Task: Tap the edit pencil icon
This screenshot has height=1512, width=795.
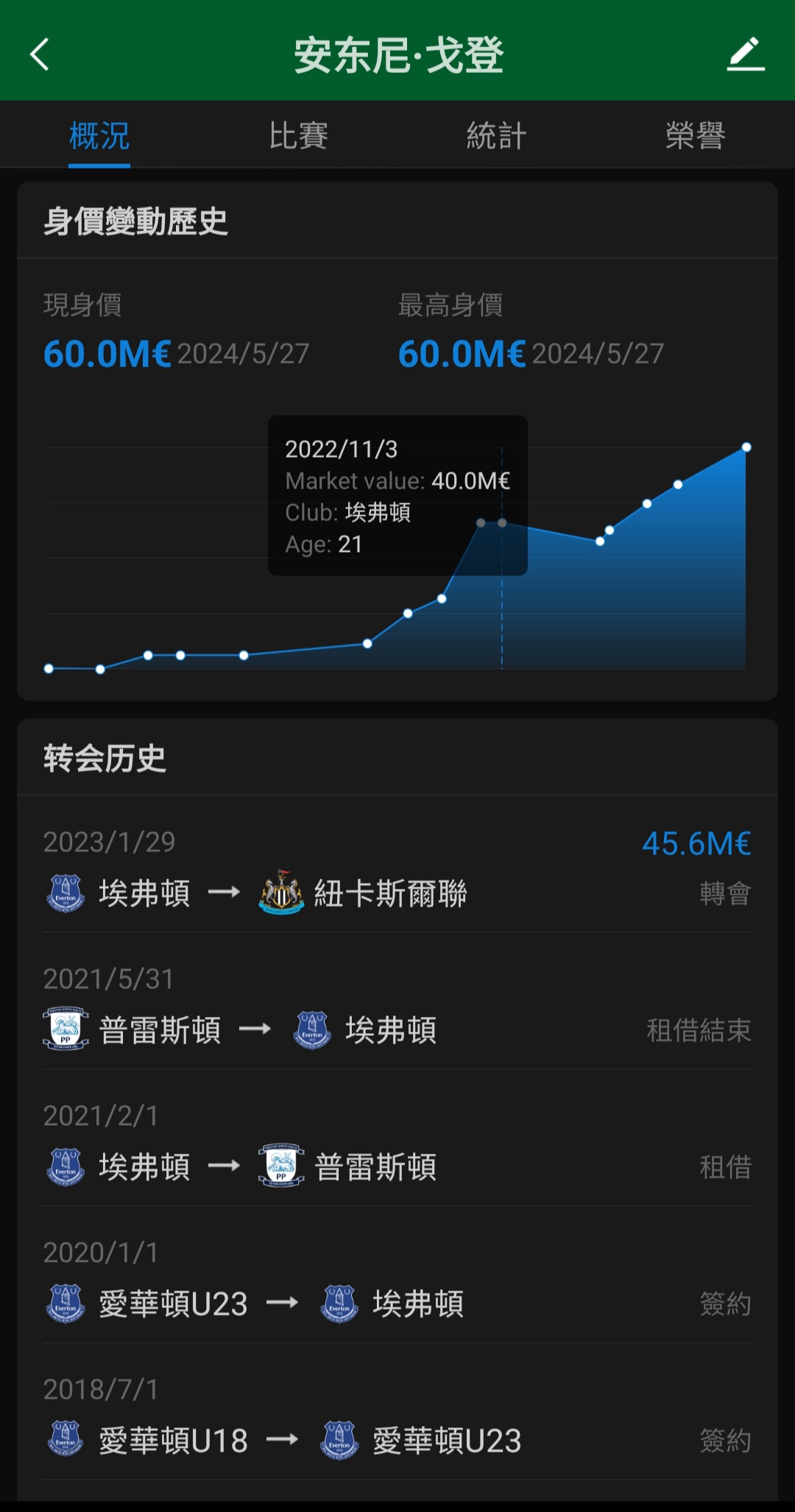Action: tap(746, 54)
